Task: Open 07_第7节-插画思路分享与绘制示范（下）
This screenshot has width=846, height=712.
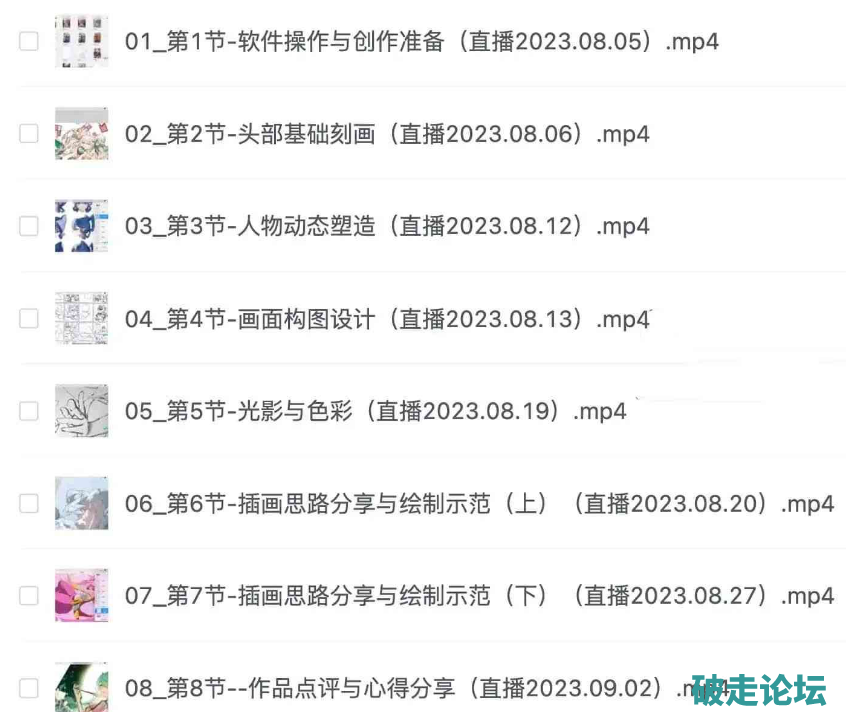Action: (479, 596)
